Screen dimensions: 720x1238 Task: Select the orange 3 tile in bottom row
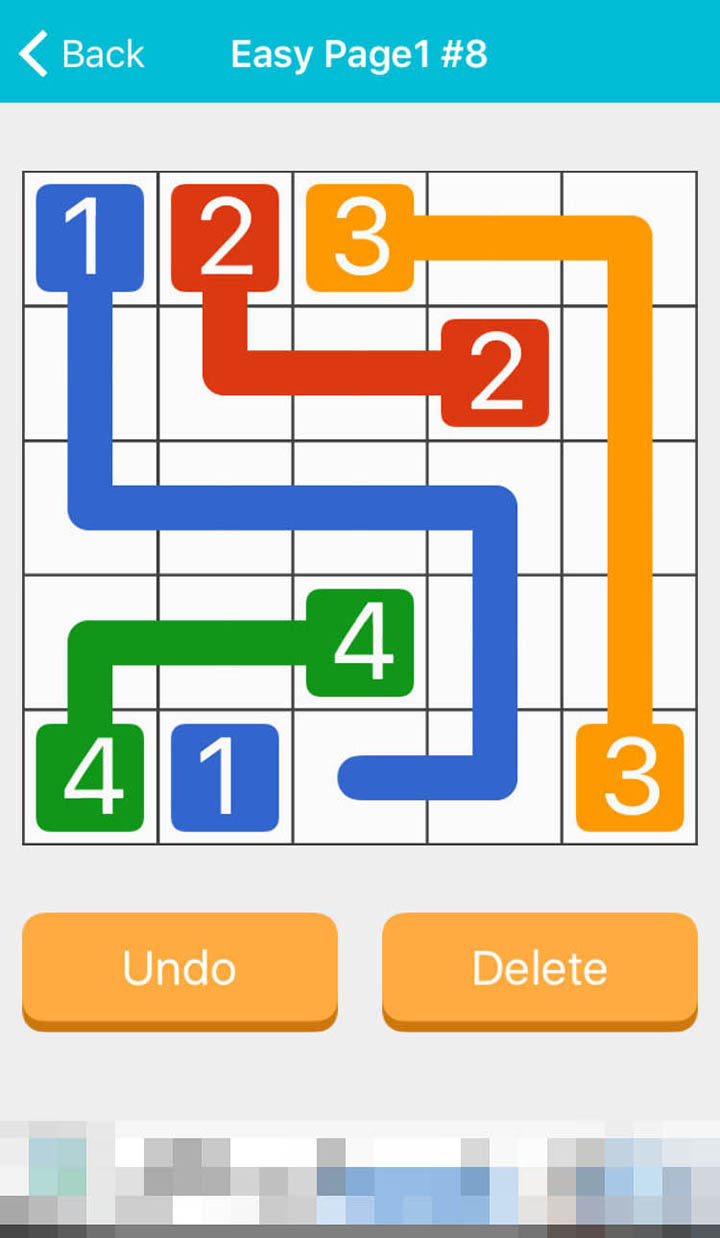[630, 777]
